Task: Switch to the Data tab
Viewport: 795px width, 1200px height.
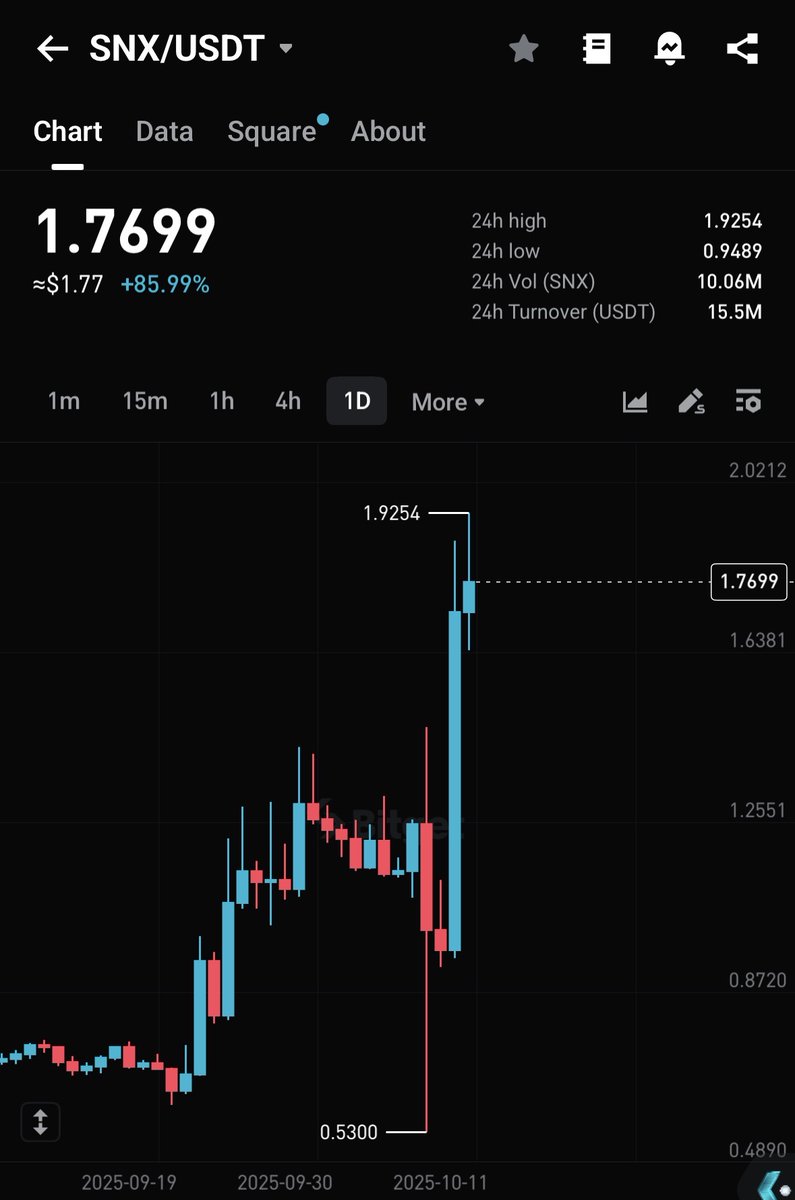Action: pos(164,131)
